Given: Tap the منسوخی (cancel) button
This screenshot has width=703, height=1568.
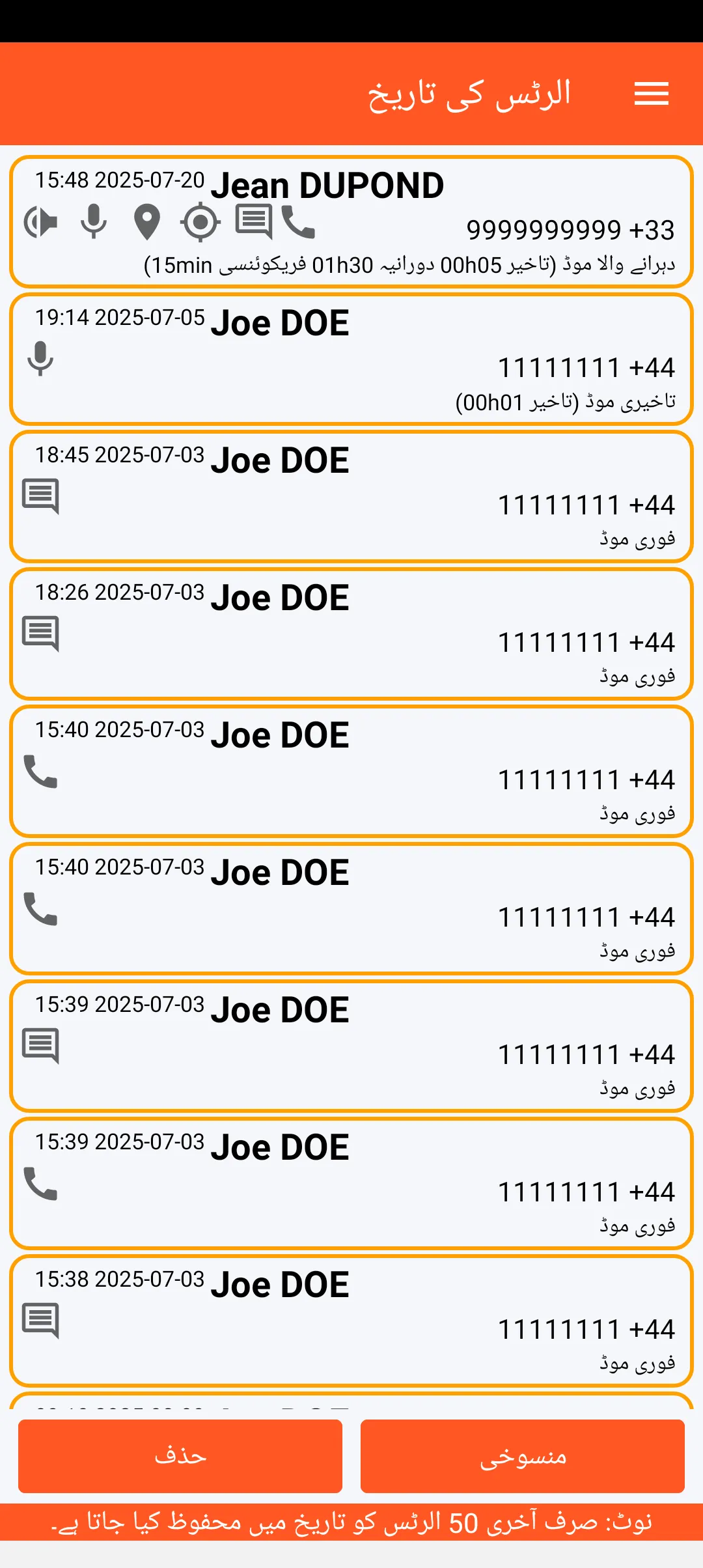Looking at the screenshot, I should [x=523, y=1456].
